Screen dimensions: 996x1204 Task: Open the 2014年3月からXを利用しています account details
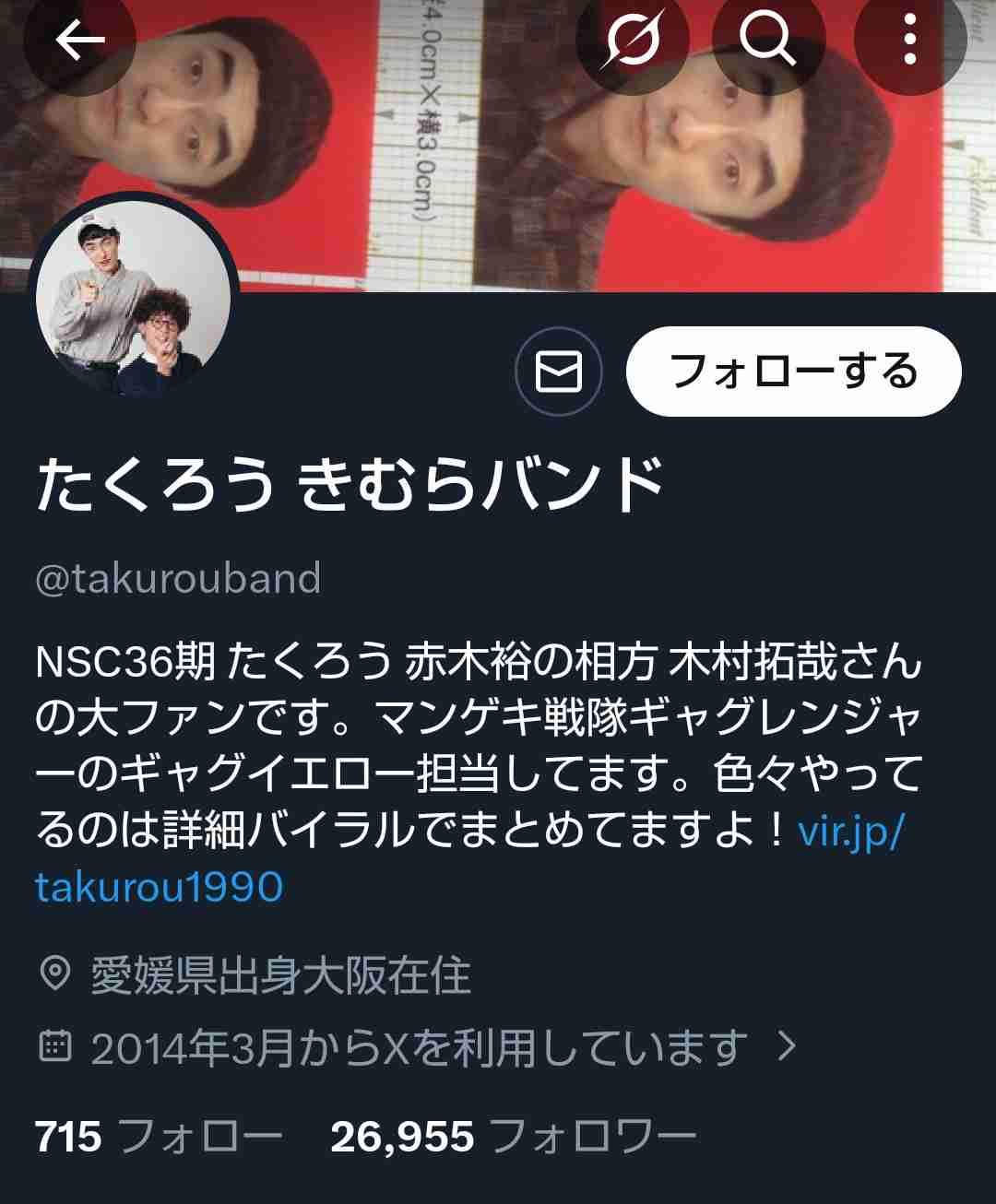tap(420, 1047)
